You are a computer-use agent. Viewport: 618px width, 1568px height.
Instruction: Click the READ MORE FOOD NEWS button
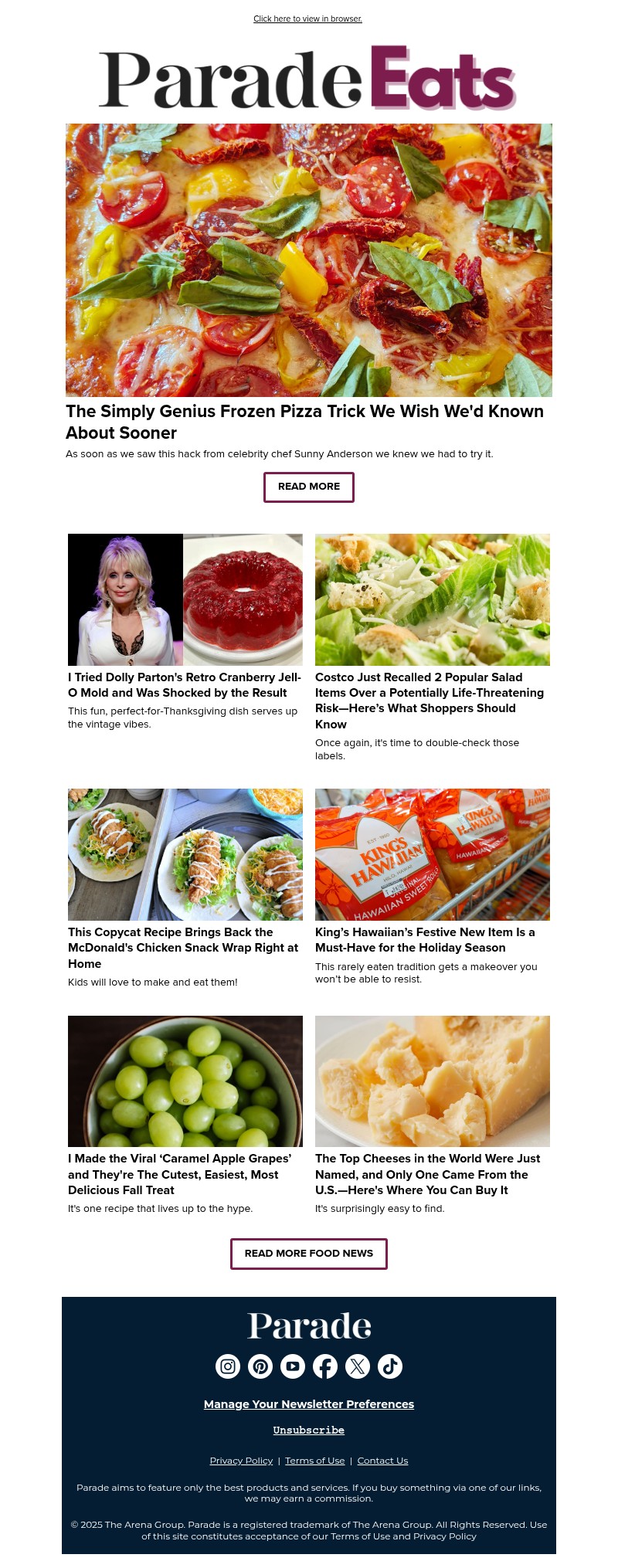point(309,1253)
